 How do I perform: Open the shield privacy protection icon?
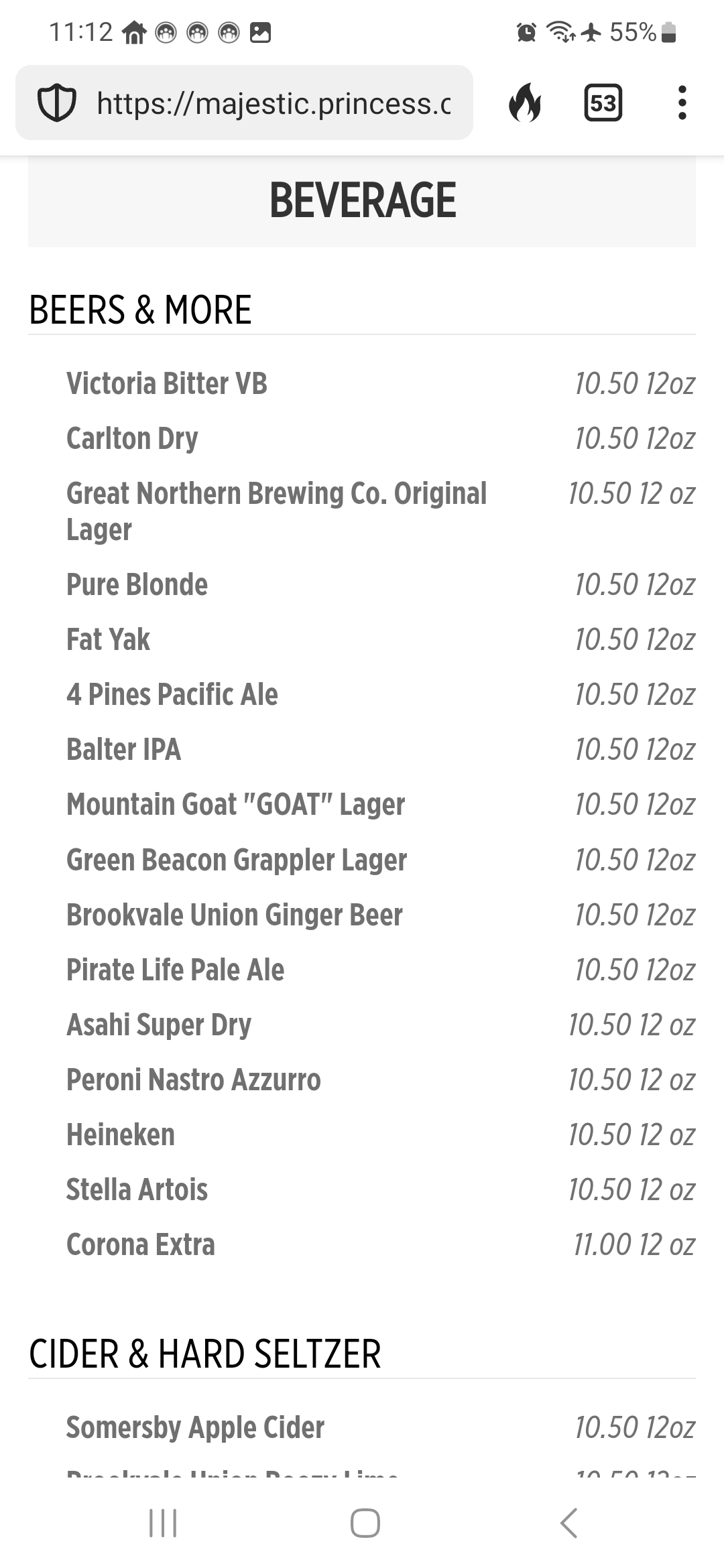56,103
